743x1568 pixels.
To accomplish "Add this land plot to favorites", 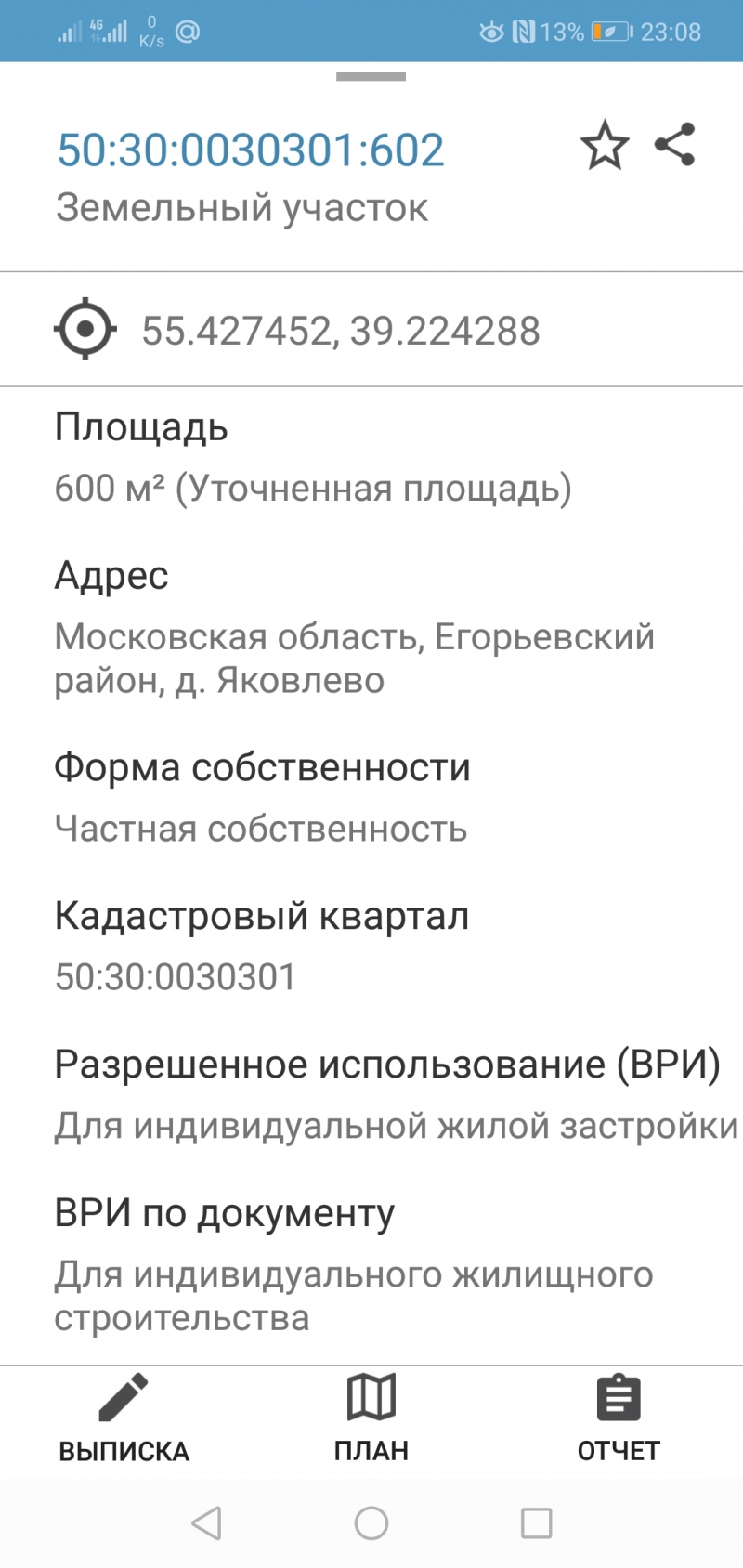I will 605,146.
